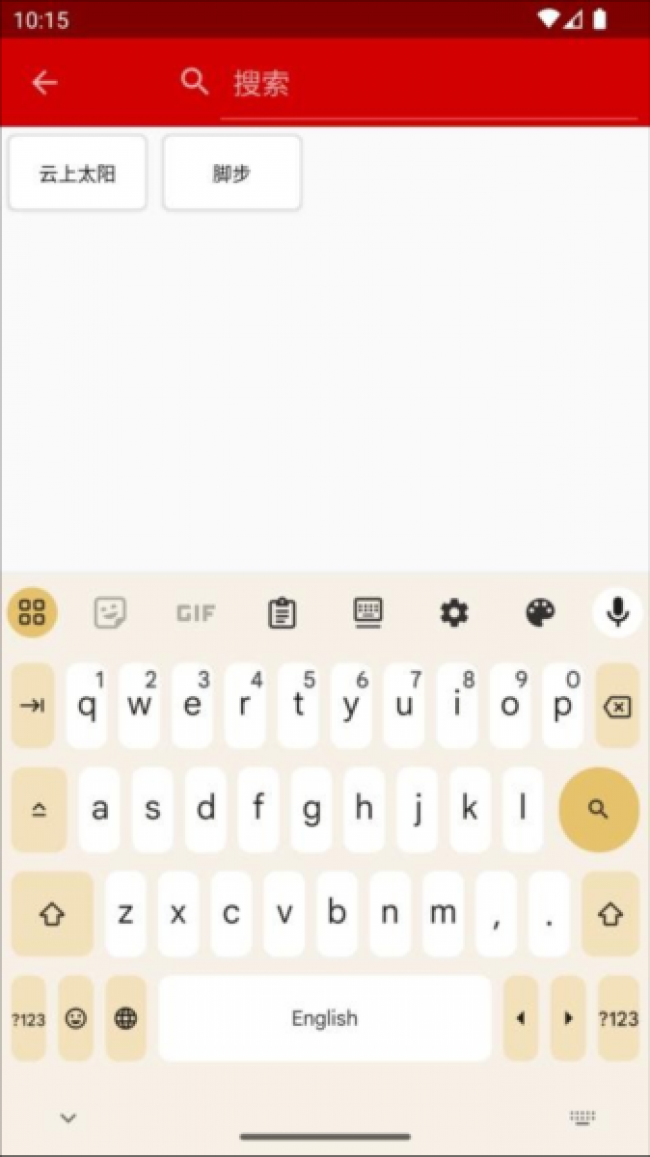The height and width of the screenshot is (1157, 650).
Task: Open keyboard settings gear
Action: click(454, 612)
